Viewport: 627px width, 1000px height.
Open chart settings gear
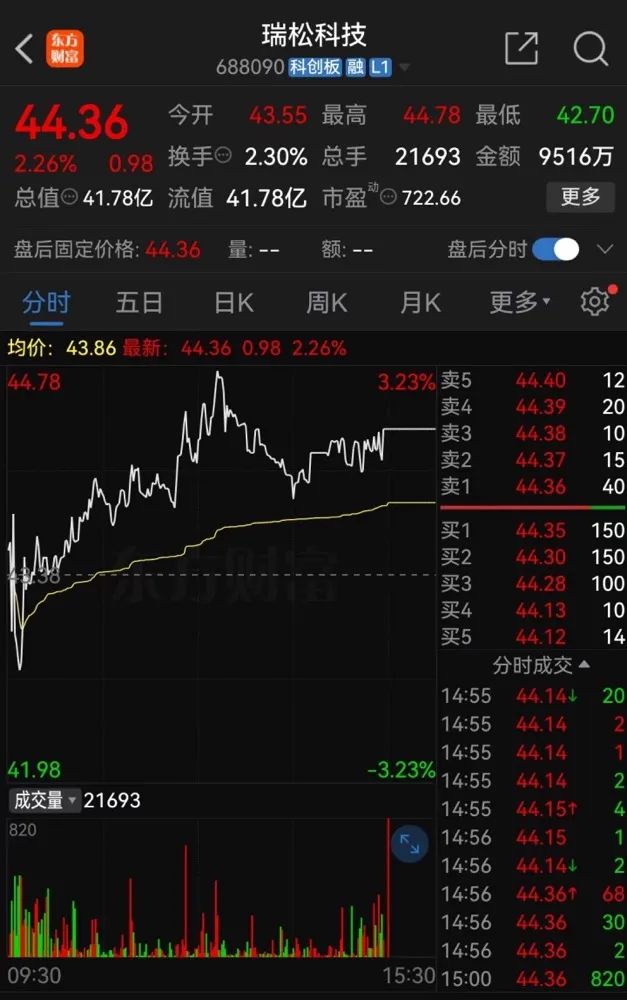pos(595,301)
